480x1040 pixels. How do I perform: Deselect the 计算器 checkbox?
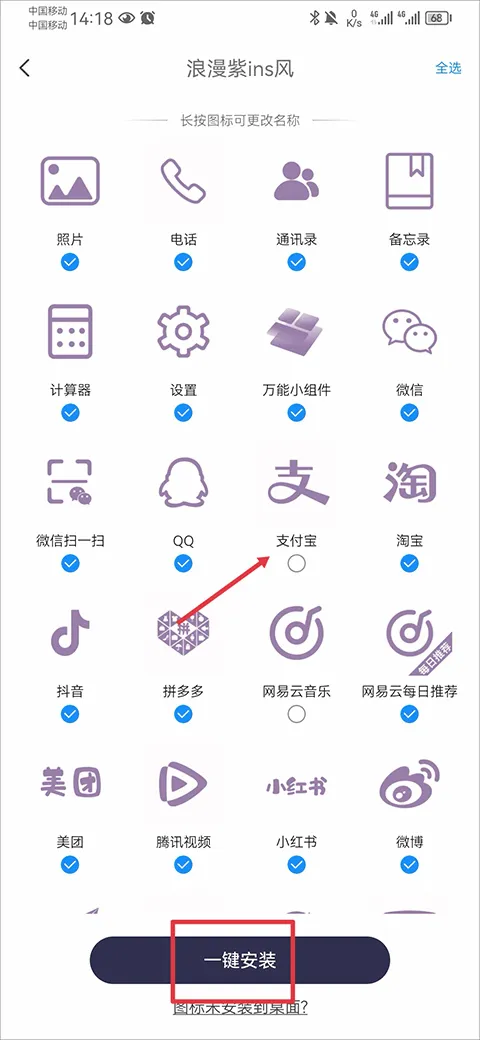[x=70, y=413]
